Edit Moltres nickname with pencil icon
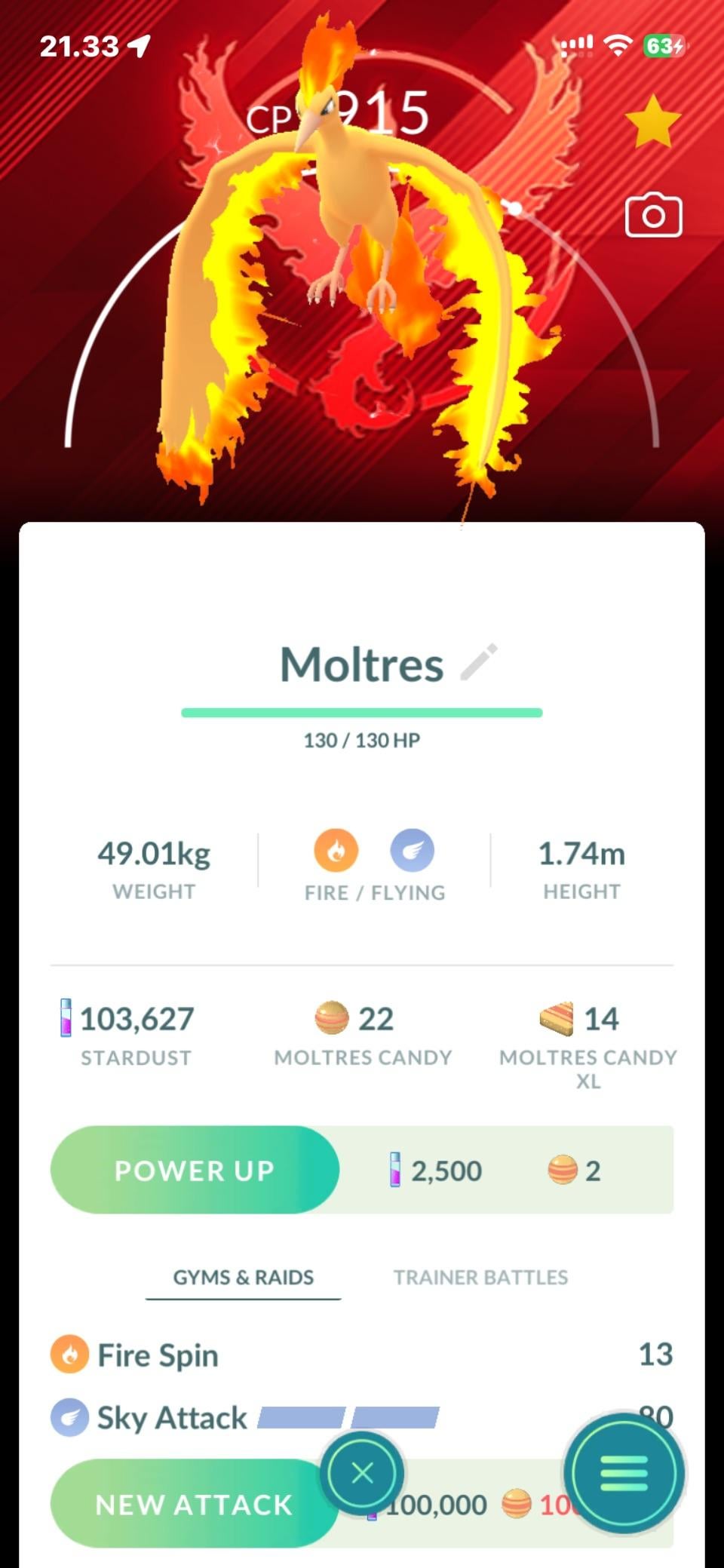 tap(480, 662)
